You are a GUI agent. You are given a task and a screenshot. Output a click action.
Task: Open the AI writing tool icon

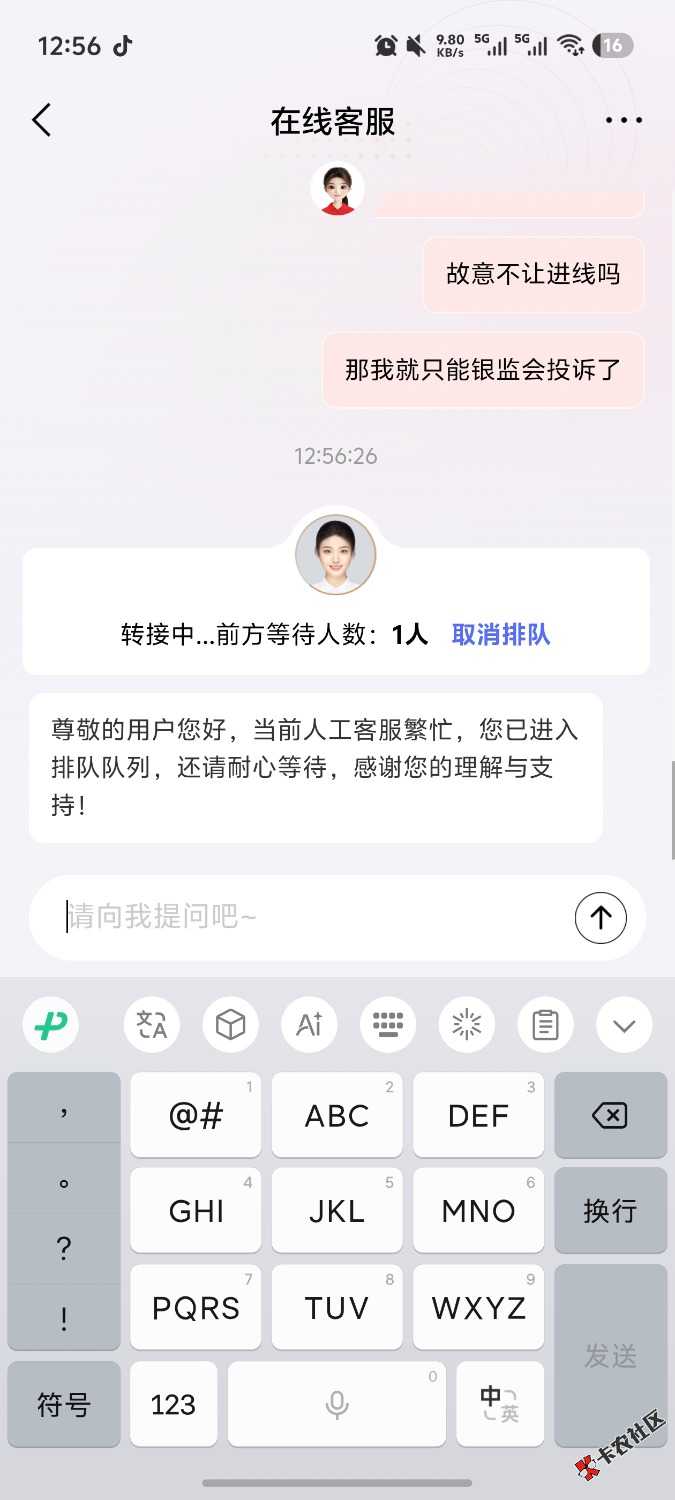[x=309, y=1025]
